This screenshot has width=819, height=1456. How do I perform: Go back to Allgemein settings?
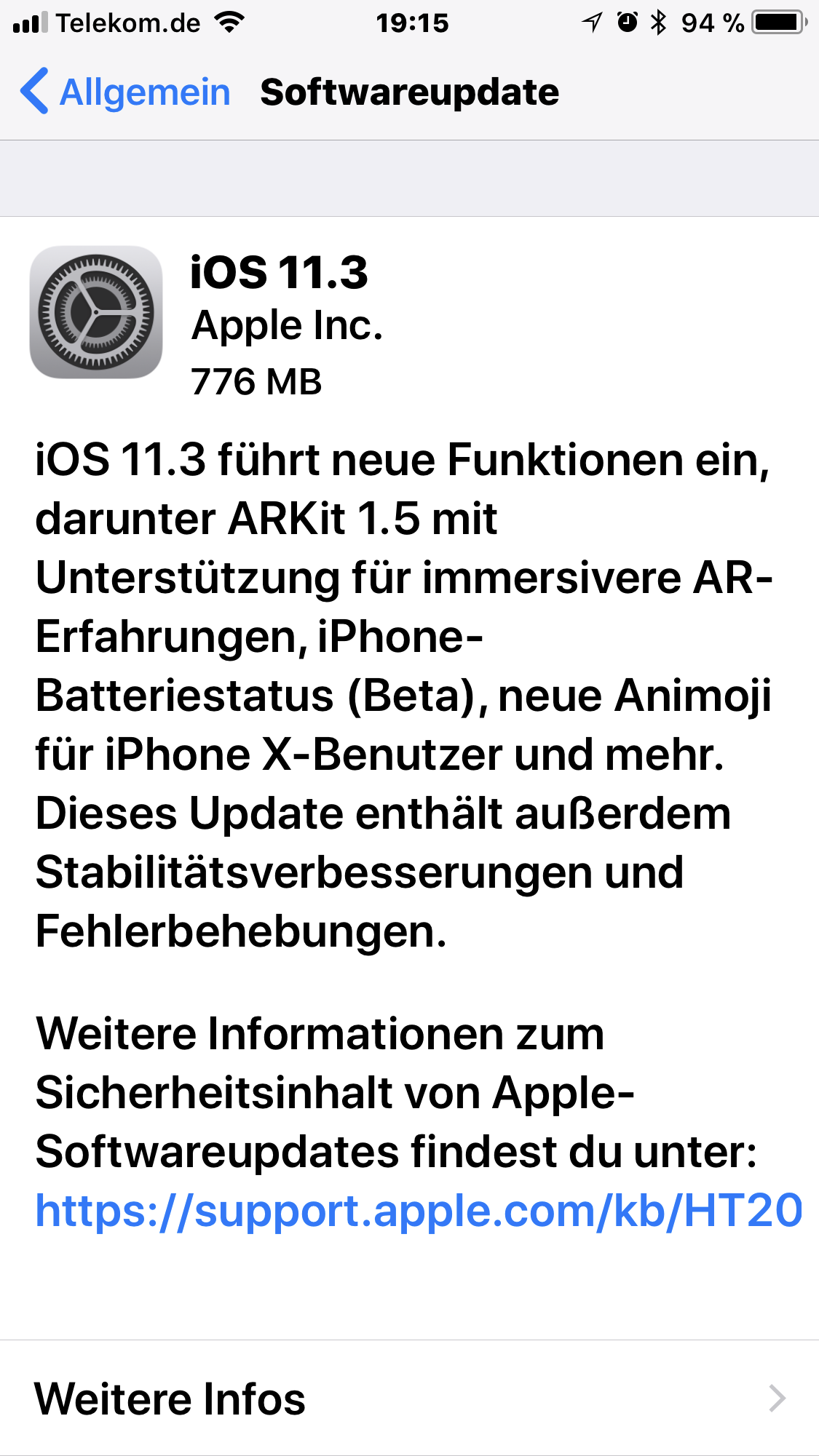(x=125, y=92)
